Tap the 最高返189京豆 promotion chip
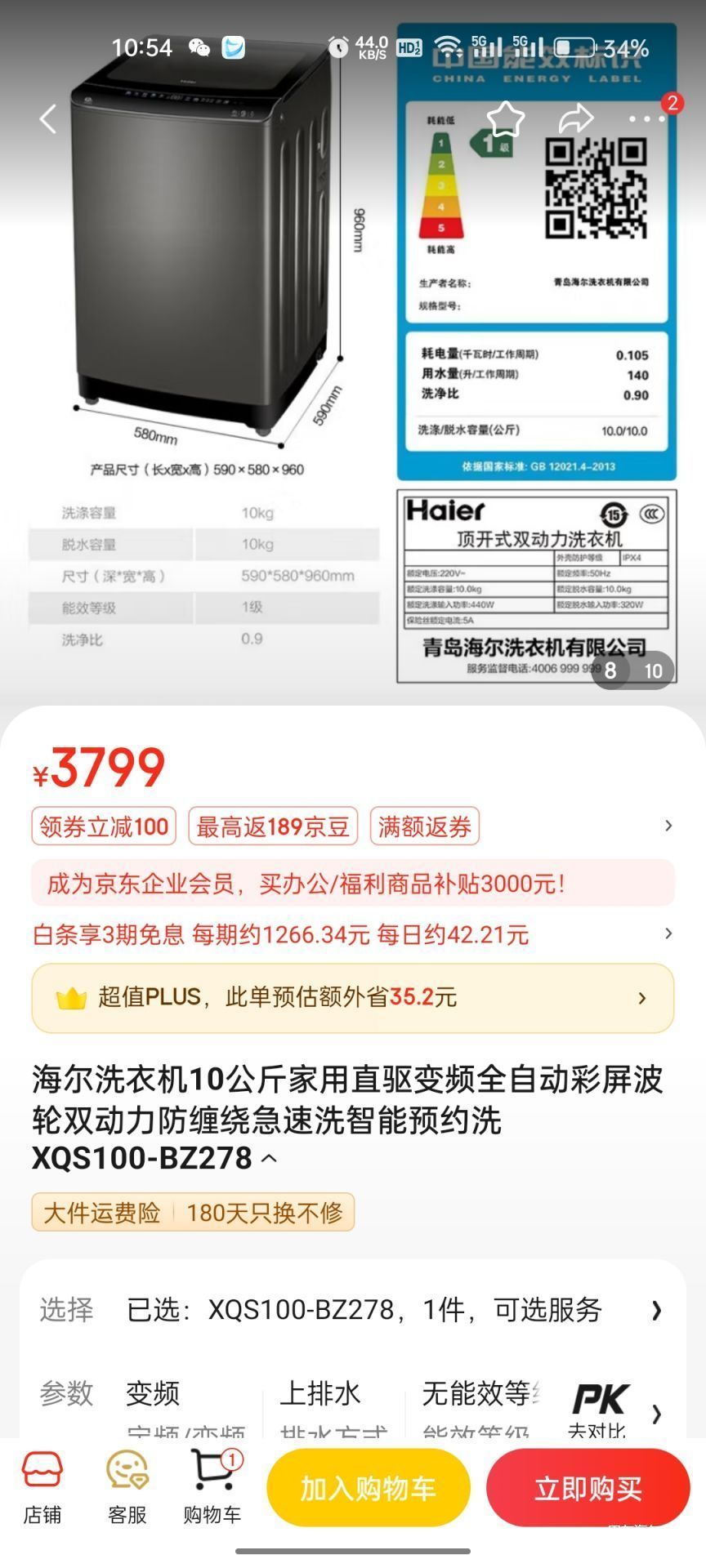The width and height of the screenshot is (706, 1568). pos(273,826)
